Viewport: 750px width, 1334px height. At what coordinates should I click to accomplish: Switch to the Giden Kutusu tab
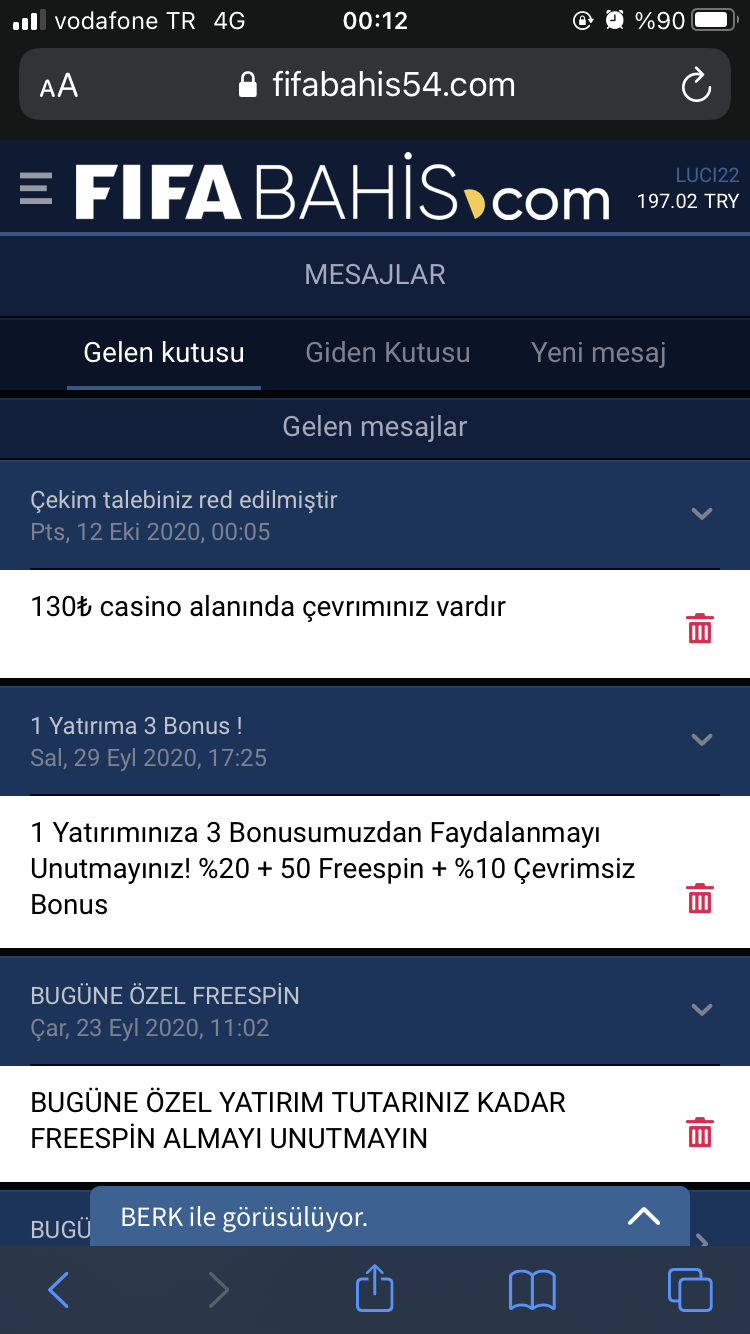pos(388,352)
